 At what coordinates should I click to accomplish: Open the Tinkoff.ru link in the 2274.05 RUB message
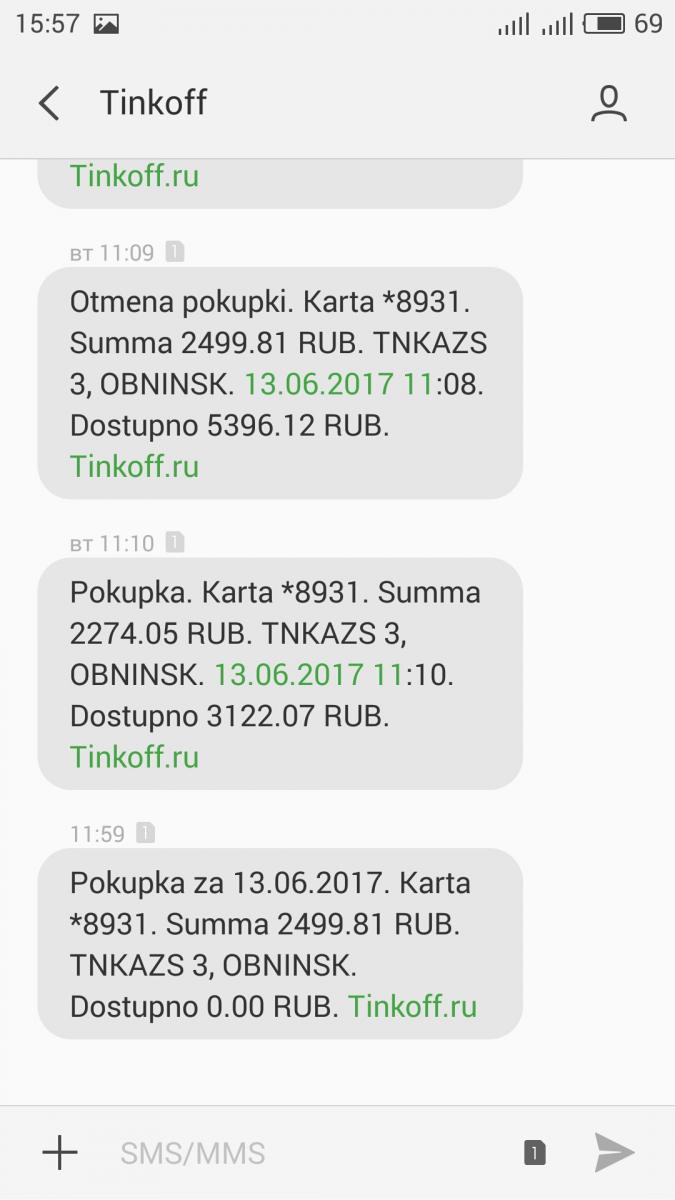point(134,757)
